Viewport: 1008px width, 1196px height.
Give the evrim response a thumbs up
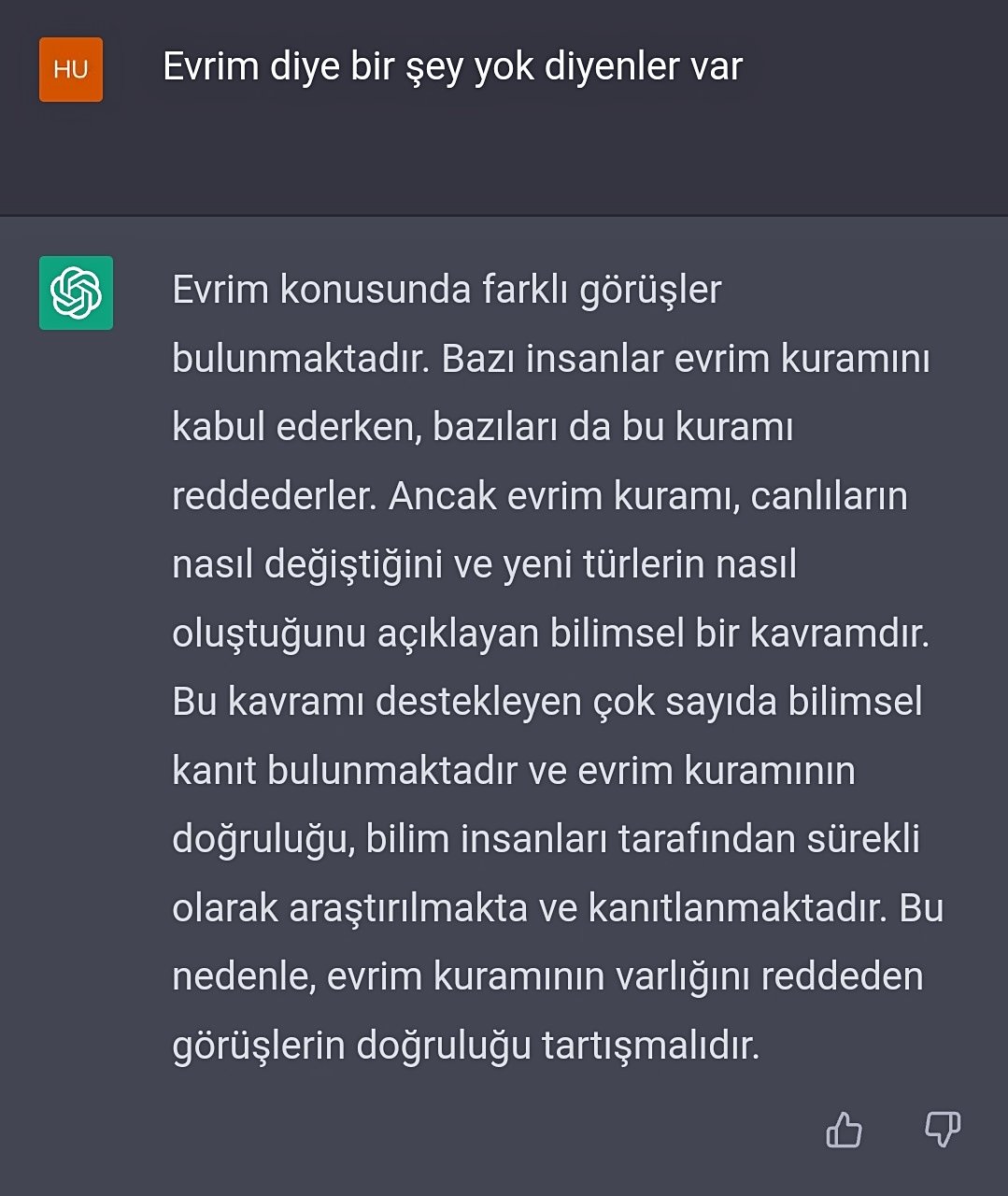point(844,1130)
